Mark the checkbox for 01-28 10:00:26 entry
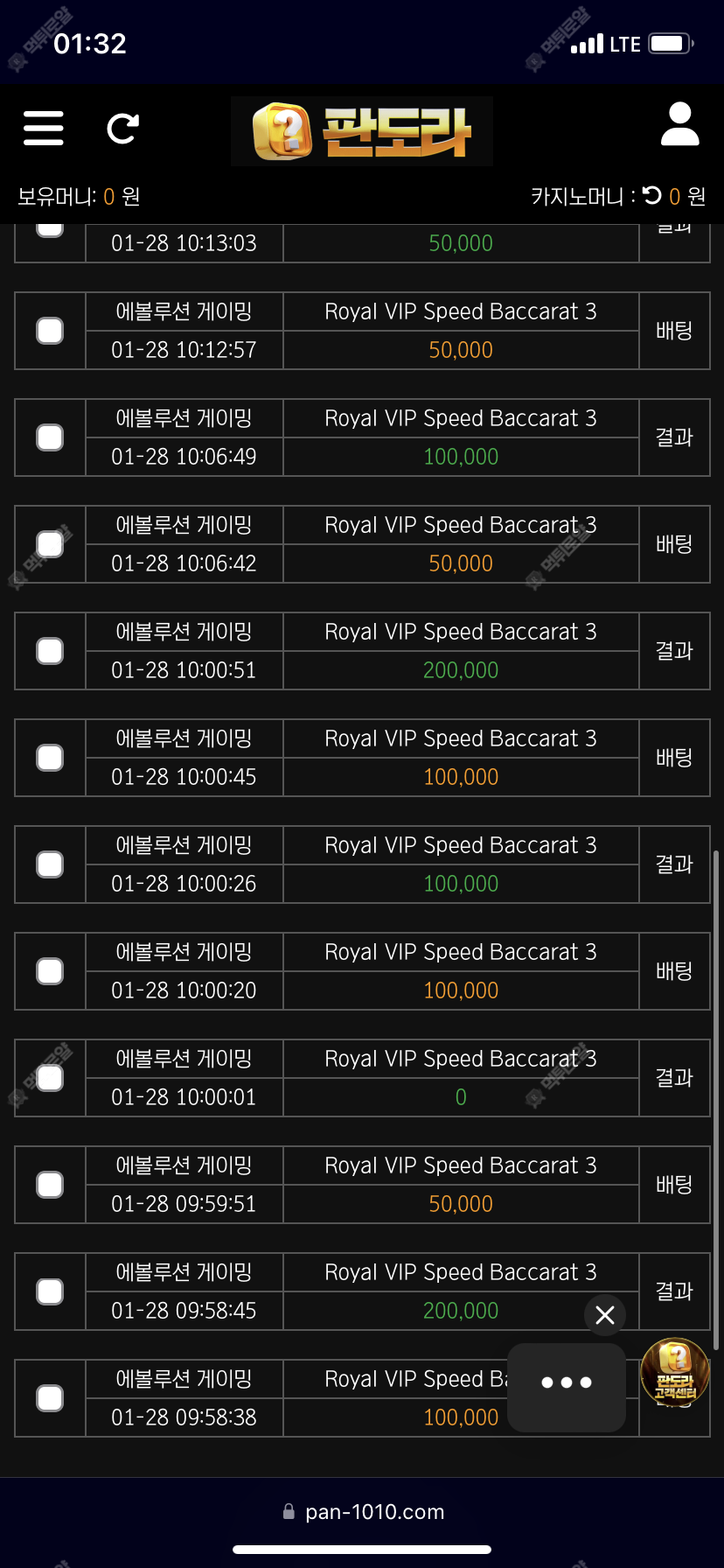The height and width of the screenshot is (1568, 724). tap(50, 864)
